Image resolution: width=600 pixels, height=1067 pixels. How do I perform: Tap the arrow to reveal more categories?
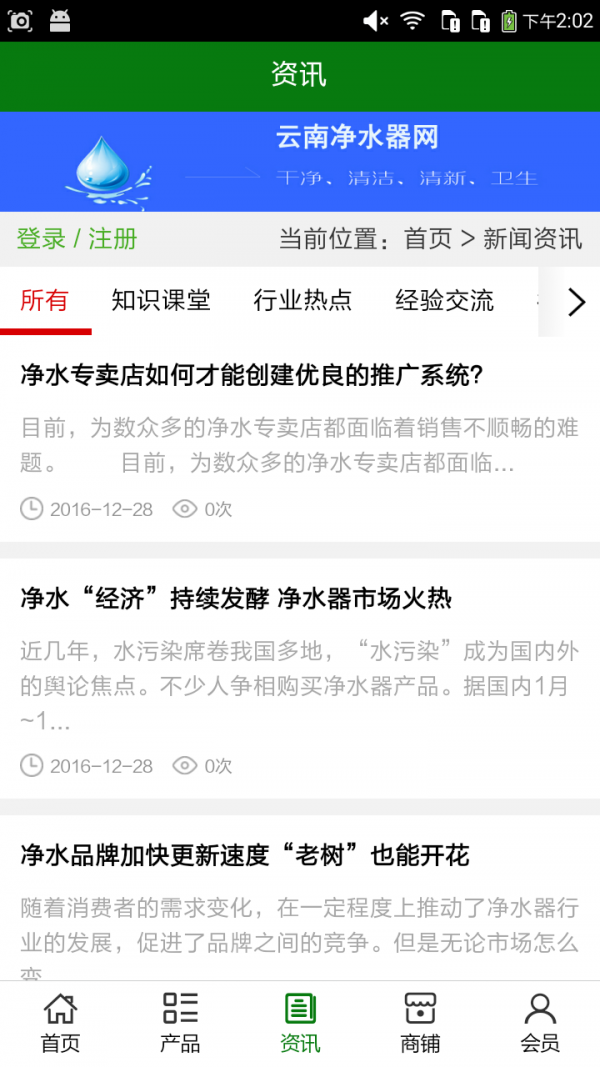point(576,302)
